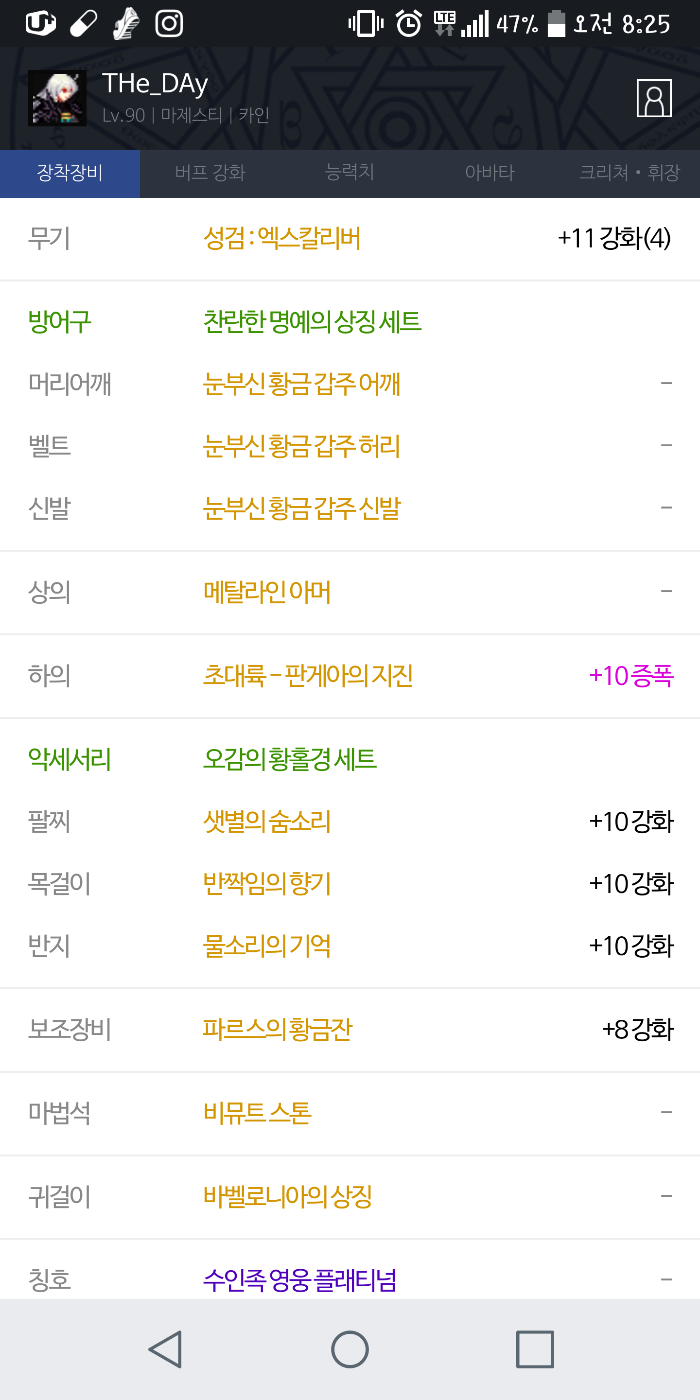The width and height of the screenshot is (700, 1400).
Task: Open the 파르스의 황금잔 sub-equipment row
Action: pos(277,1029)
